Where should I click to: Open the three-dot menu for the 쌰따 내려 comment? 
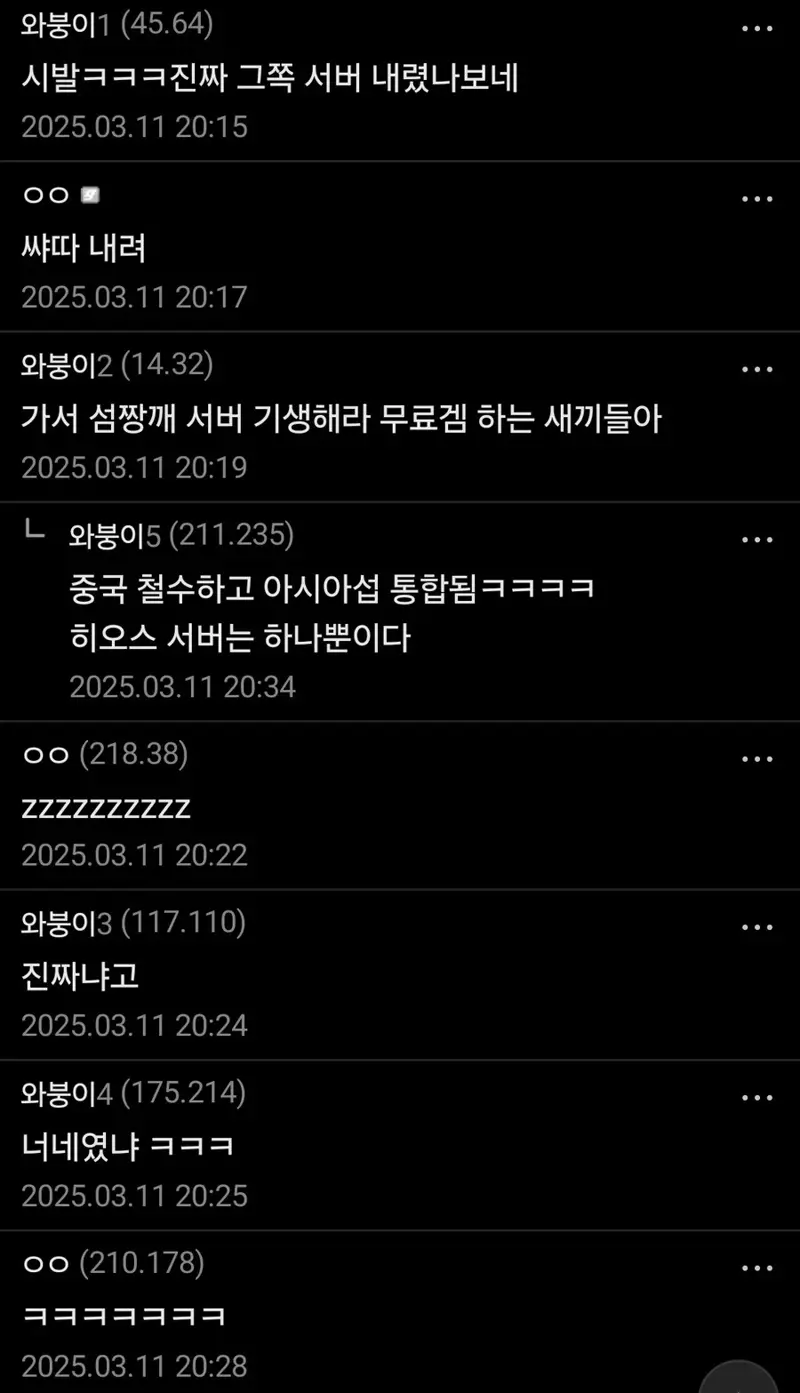pos(757,199)
